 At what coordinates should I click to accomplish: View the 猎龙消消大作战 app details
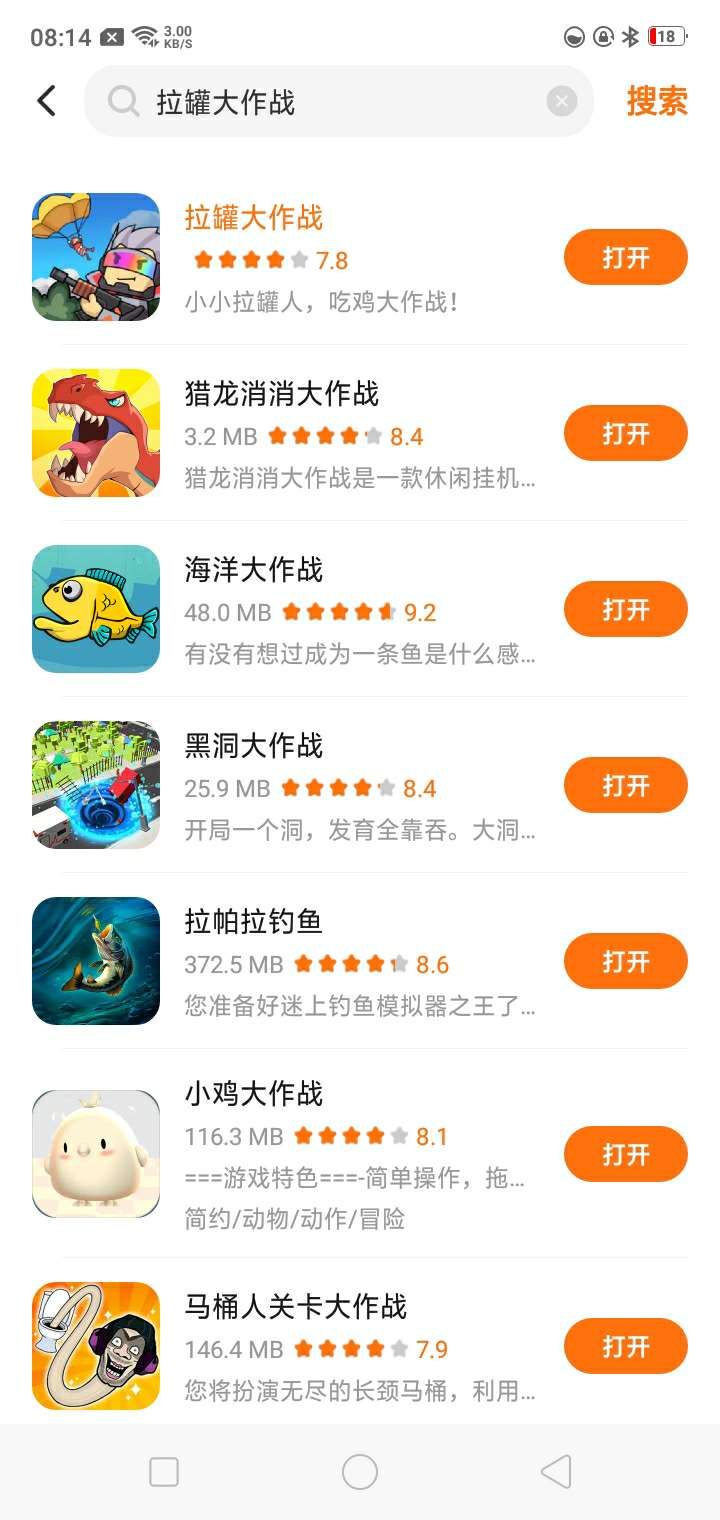click(282, 394)
